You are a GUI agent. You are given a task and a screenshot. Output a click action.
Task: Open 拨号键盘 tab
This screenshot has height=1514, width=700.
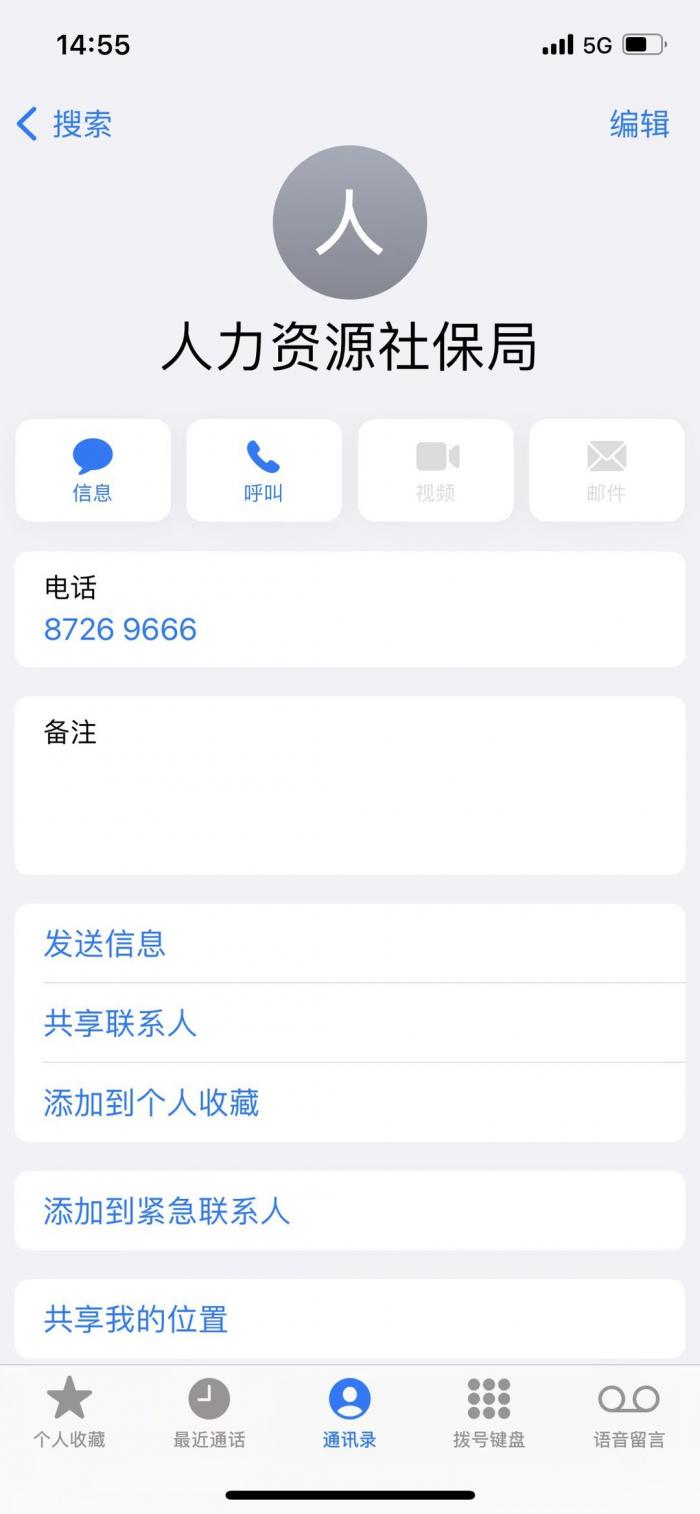tap(489, 1412)
